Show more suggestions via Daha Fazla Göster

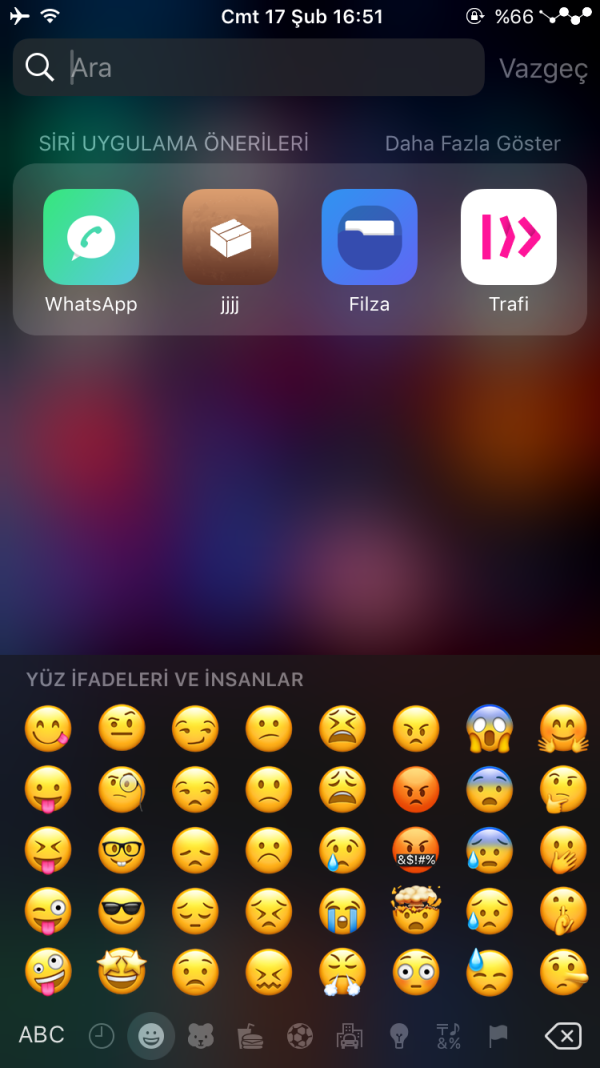pyautogui.click(x=472, y=144)
